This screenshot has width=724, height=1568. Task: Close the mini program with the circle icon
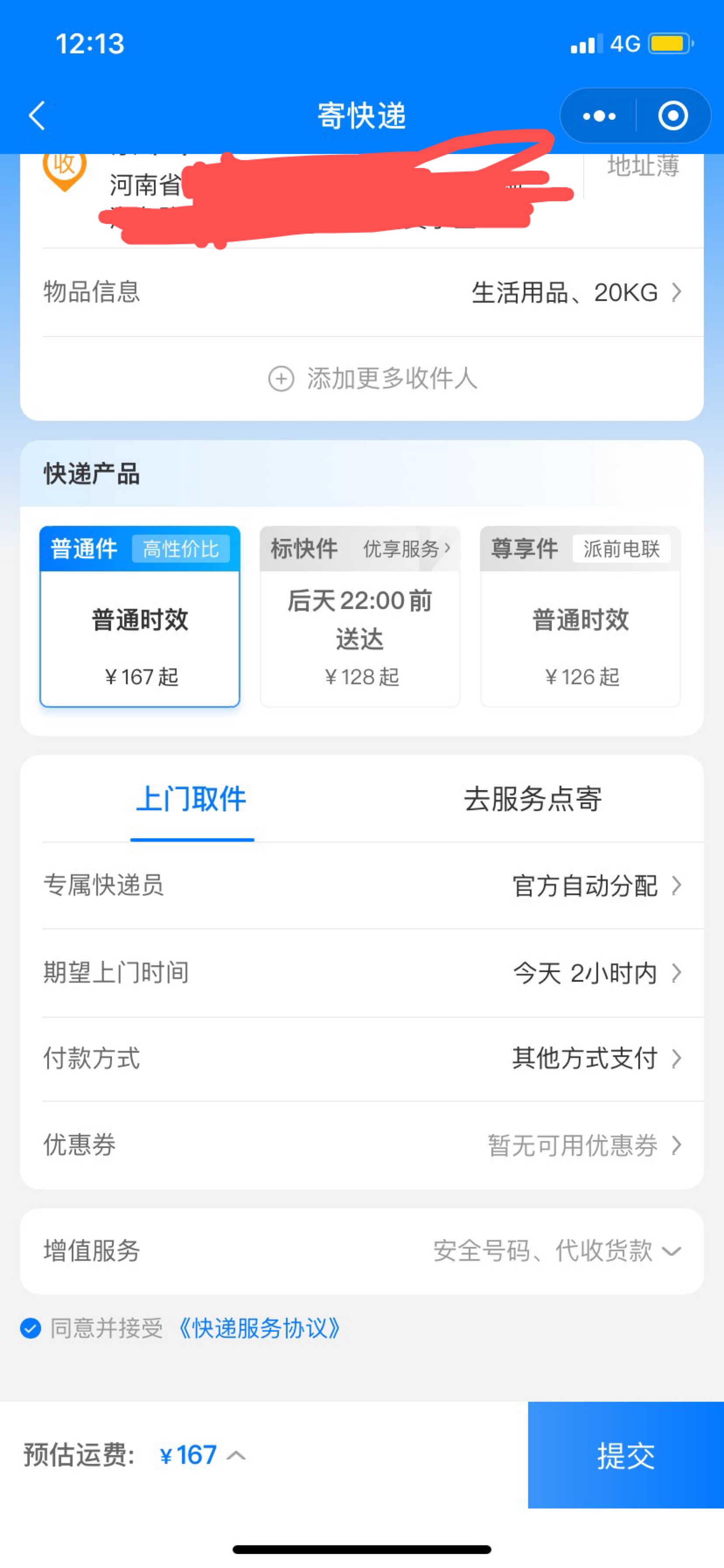pos(673,115)
